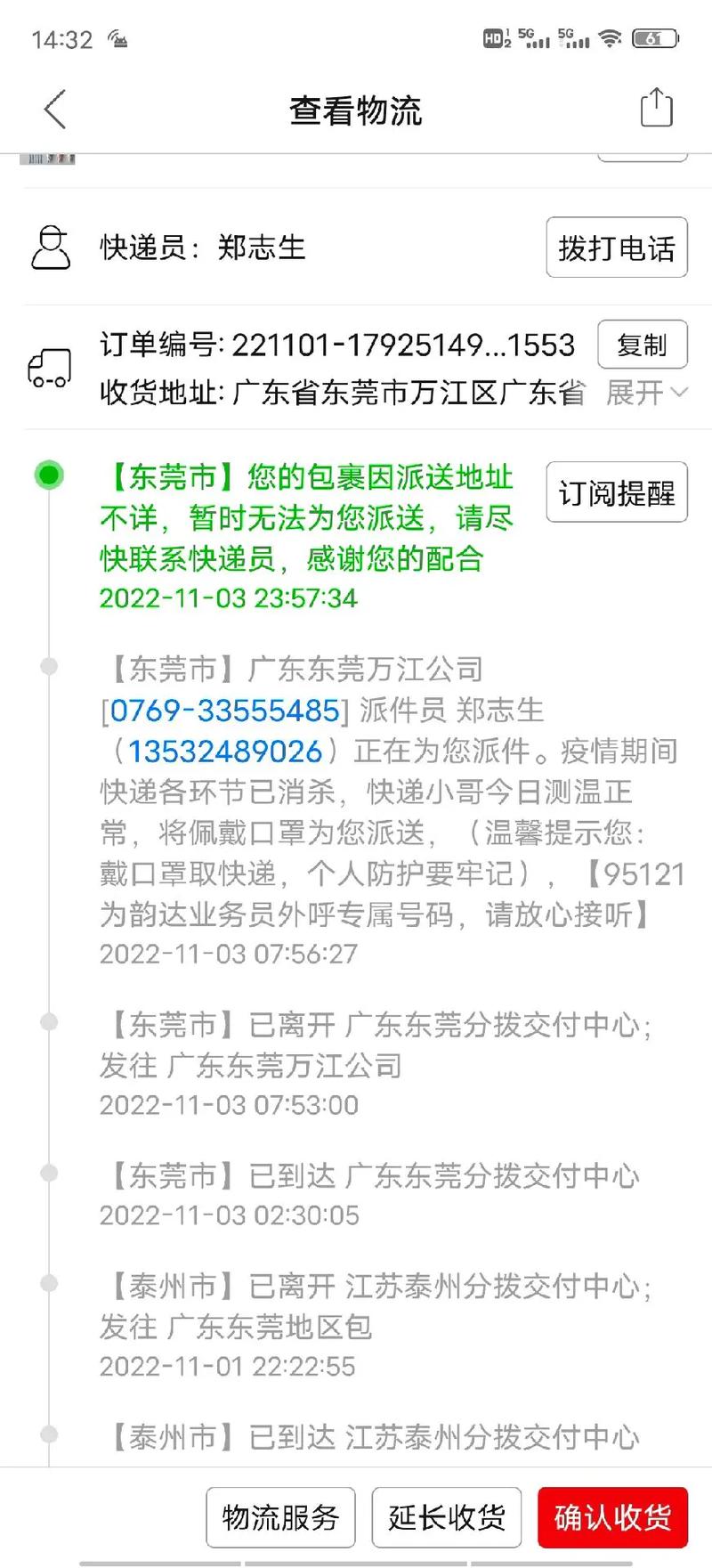Tap 订阅提醒 to subscribe to delivery reminders

point(616,492)
